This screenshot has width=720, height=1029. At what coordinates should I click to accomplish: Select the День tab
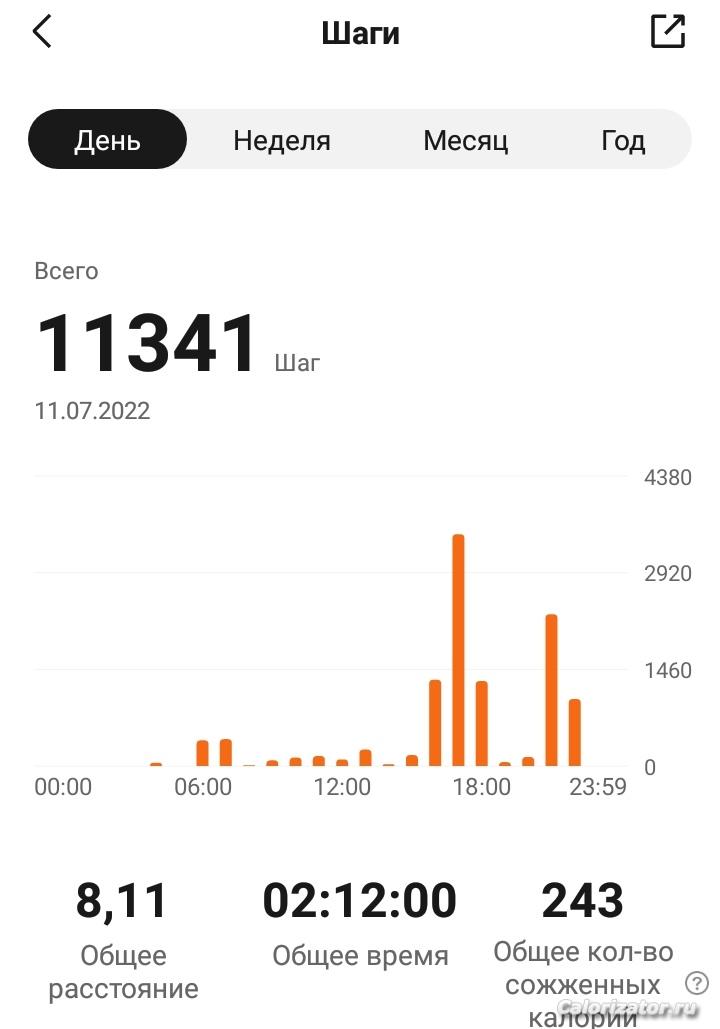tap(107, 140)
